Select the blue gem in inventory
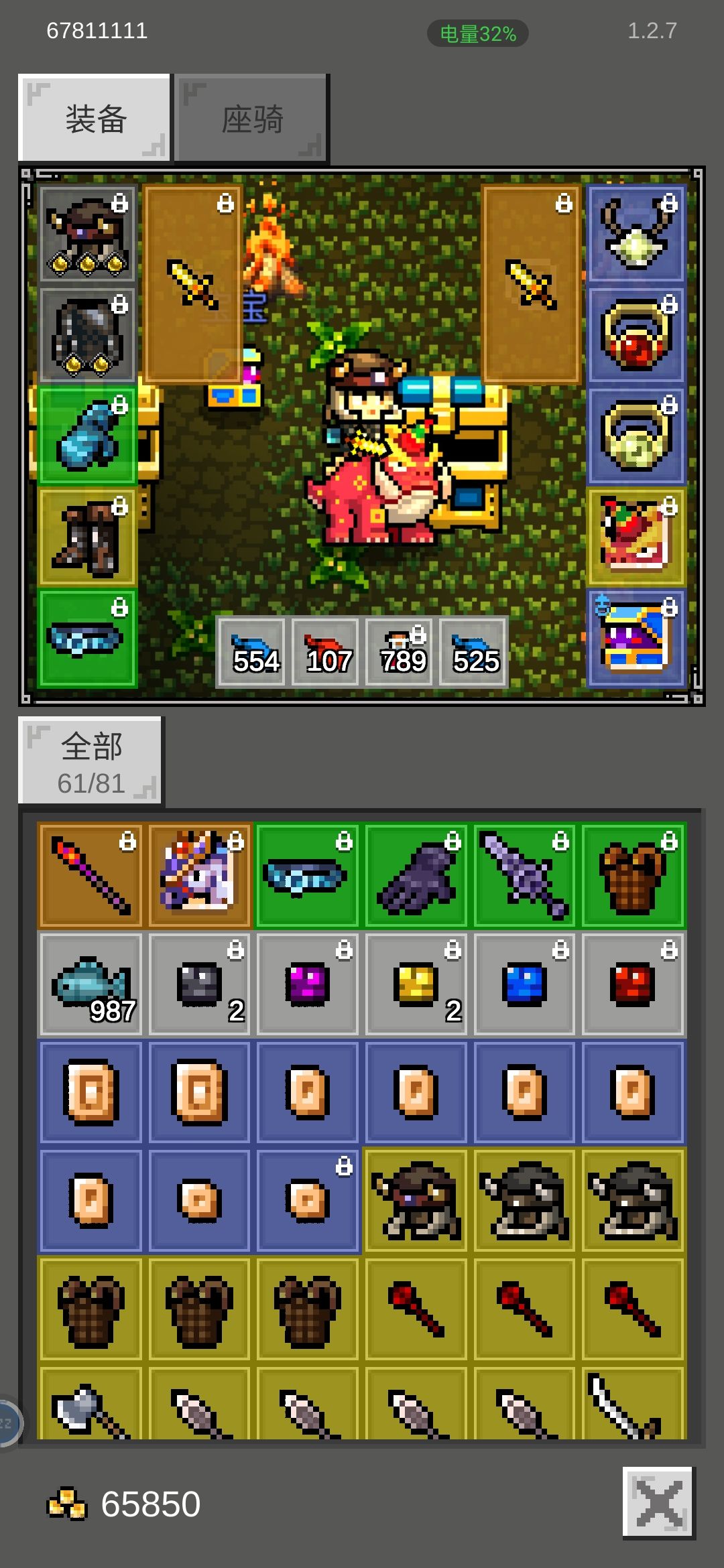Viewport: 724px width, 1568px height. [525, 984]
